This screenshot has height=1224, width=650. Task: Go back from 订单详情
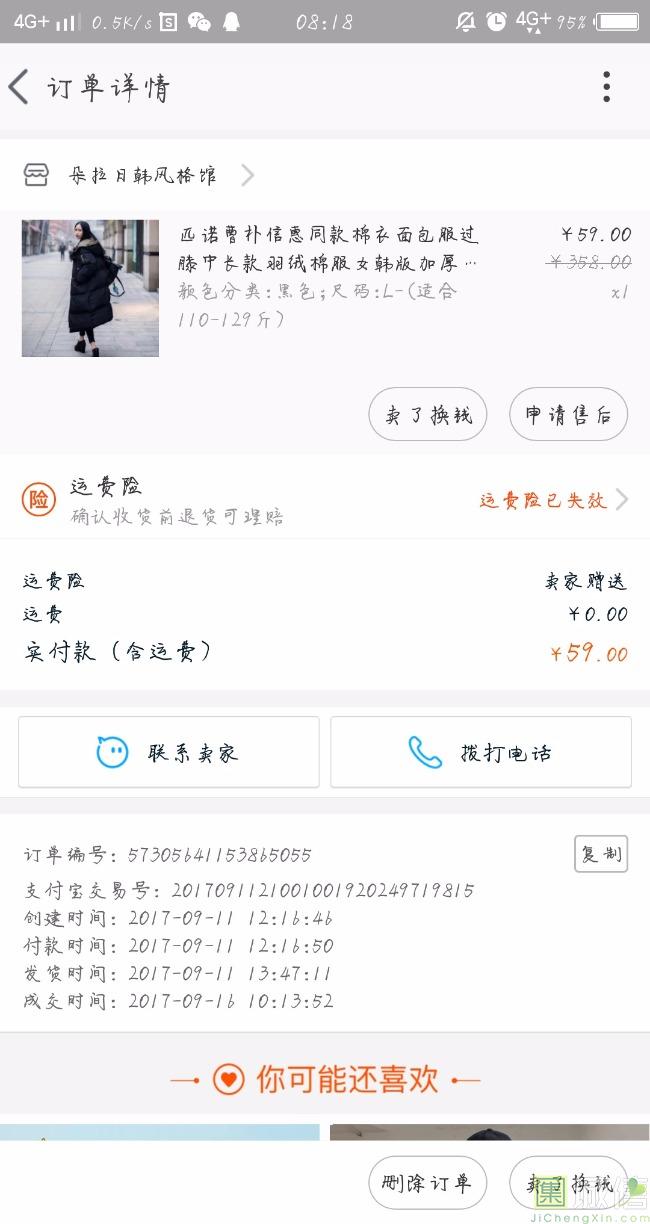[x=20, y=88]
